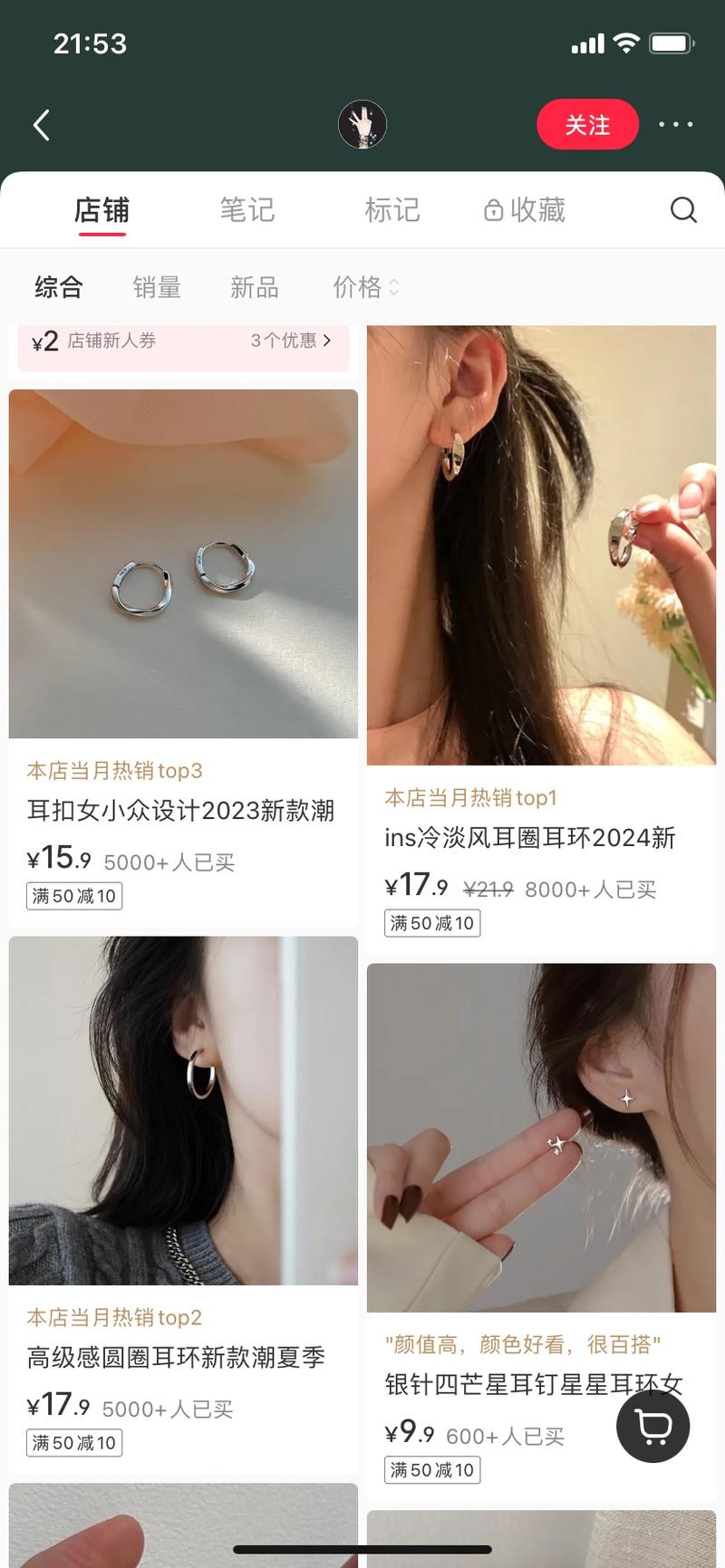Tap the back arrow to return
The width and height of the screenshot is (725, 1568).
40,125
